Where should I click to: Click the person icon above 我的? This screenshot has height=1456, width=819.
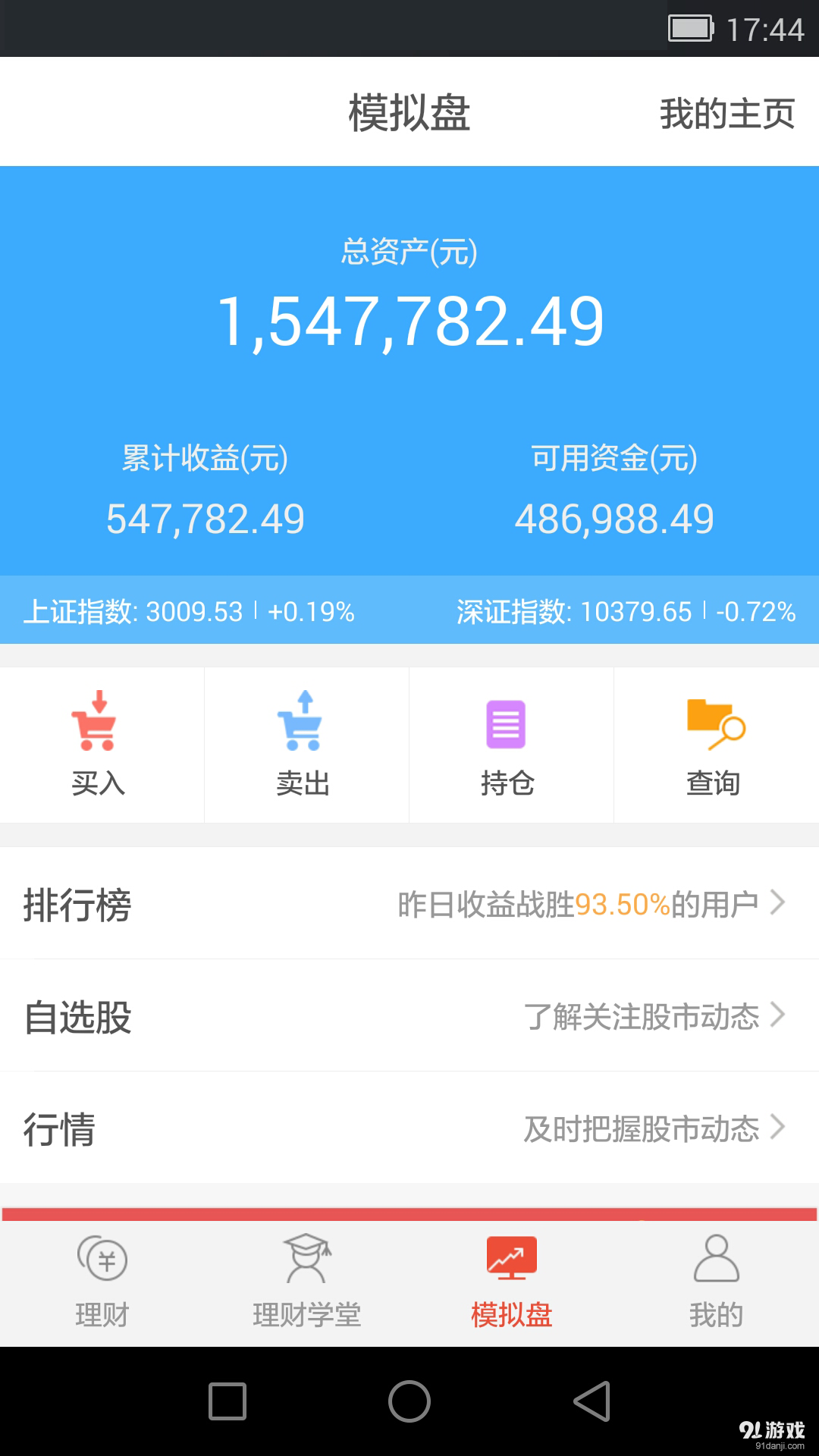717,1259
